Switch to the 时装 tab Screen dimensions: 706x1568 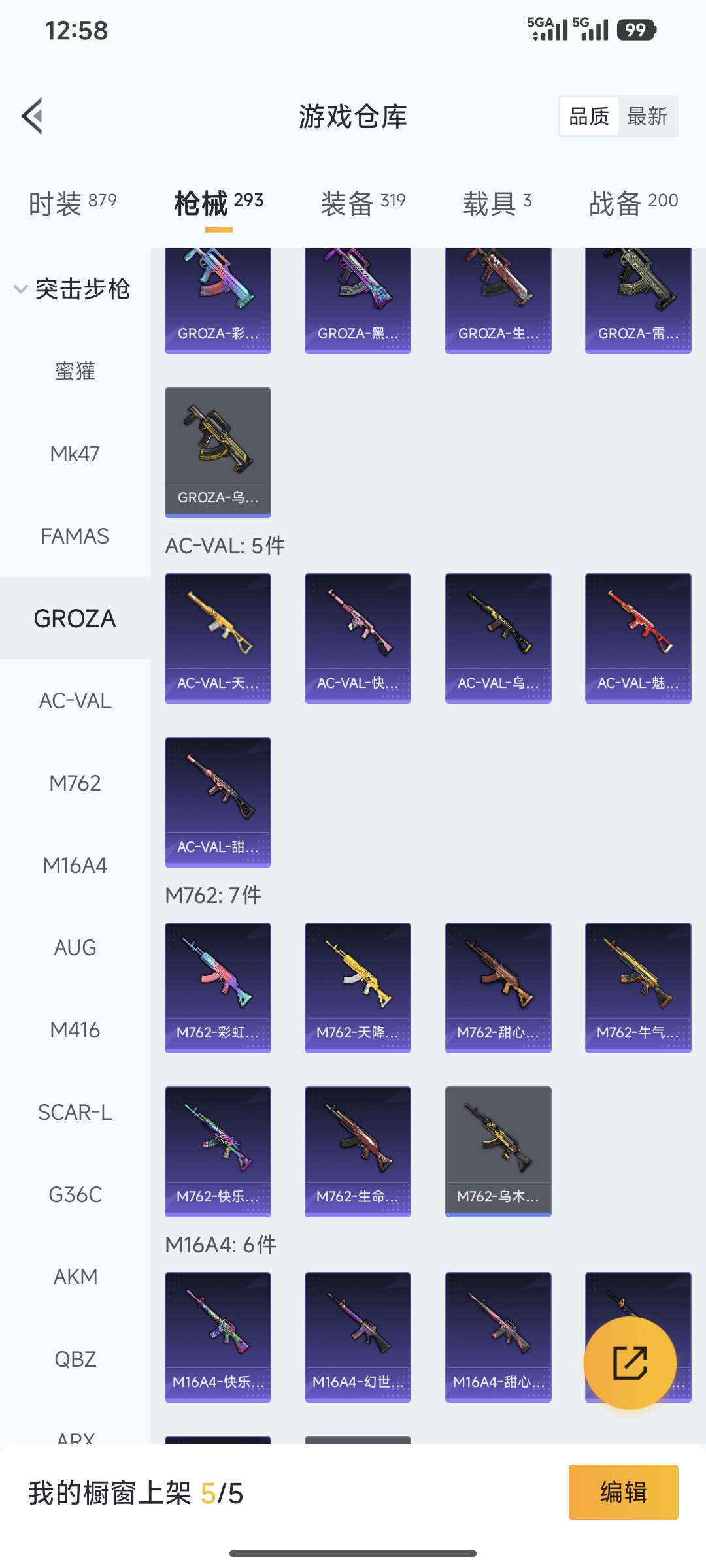click(x=73, y=203)
